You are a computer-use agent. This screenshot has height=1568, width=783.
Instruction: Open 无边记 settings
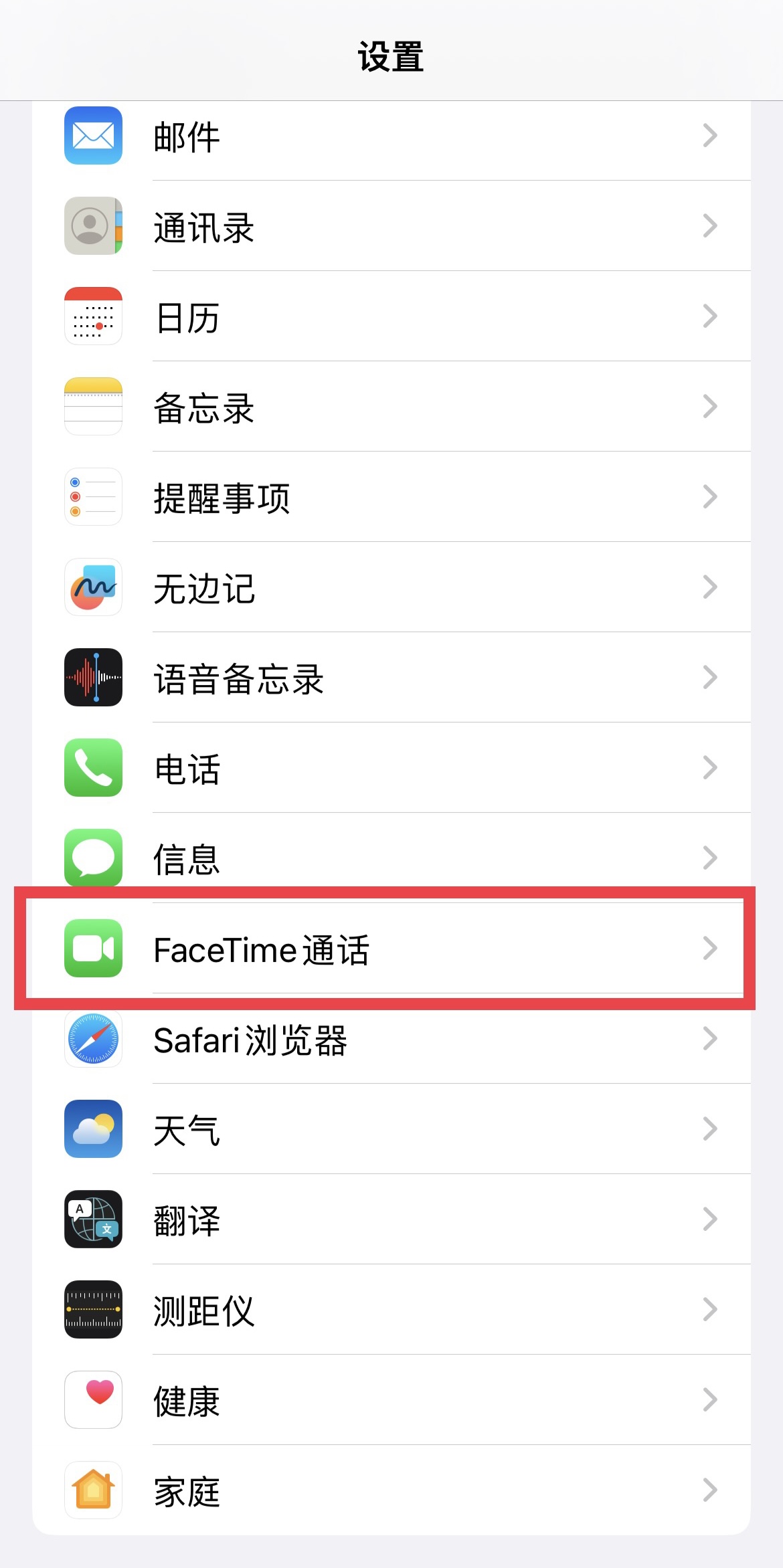pos(391,588)
